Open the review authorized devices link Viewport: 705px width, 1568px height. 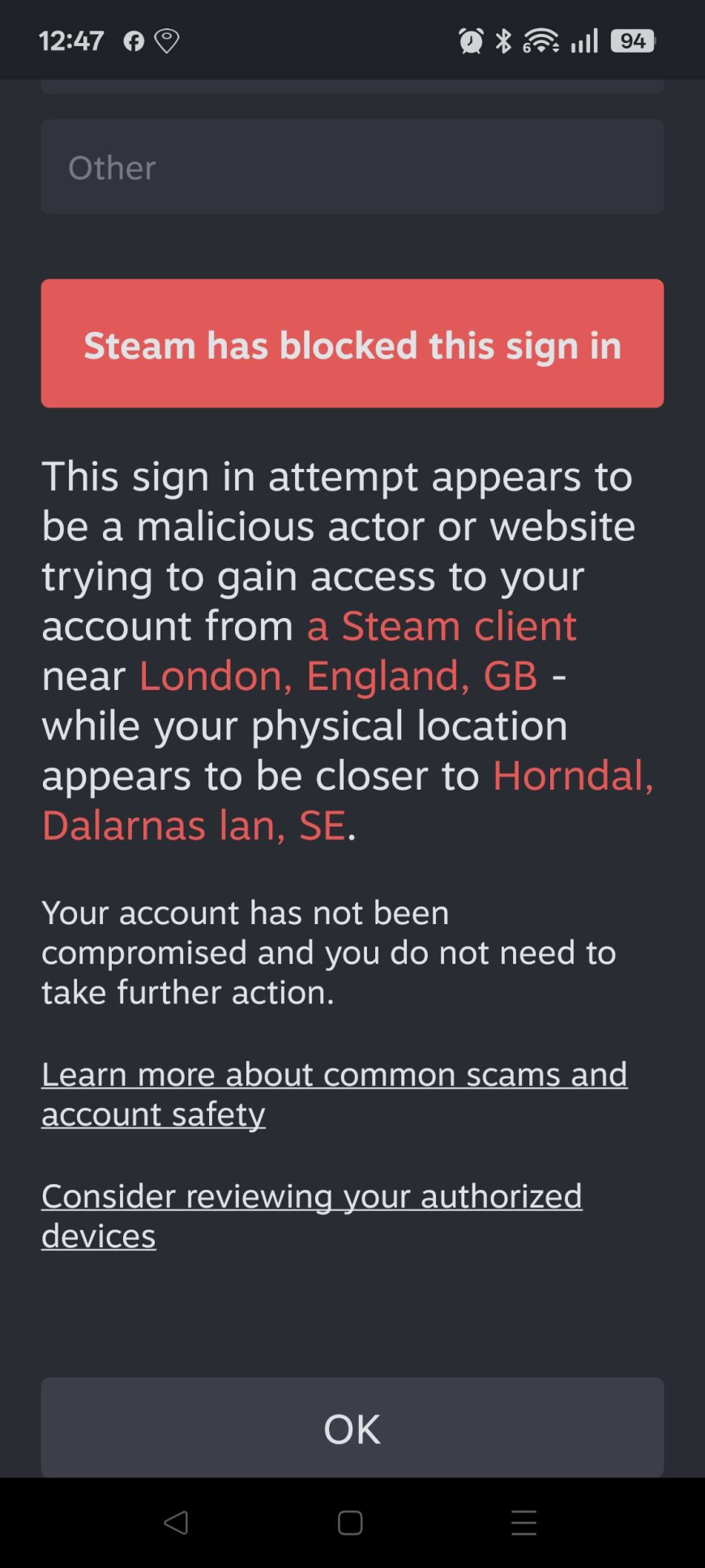311,1215
